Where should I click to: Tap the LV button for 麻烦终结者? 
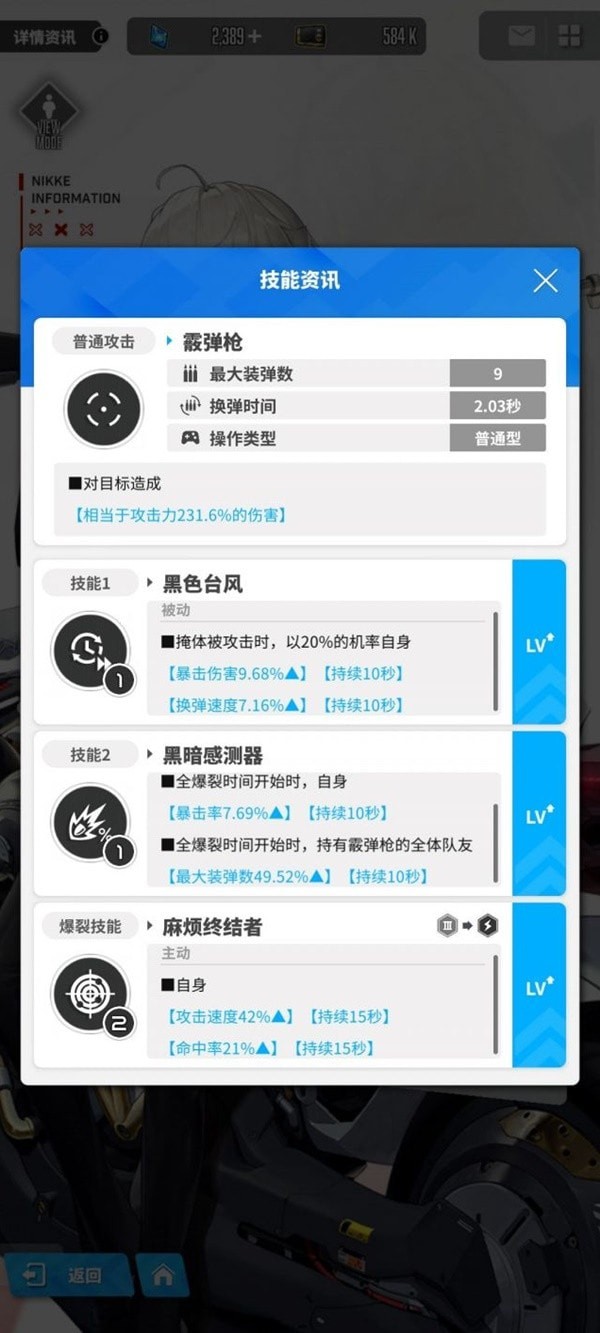pyautogui.click(x=539, y=988)
